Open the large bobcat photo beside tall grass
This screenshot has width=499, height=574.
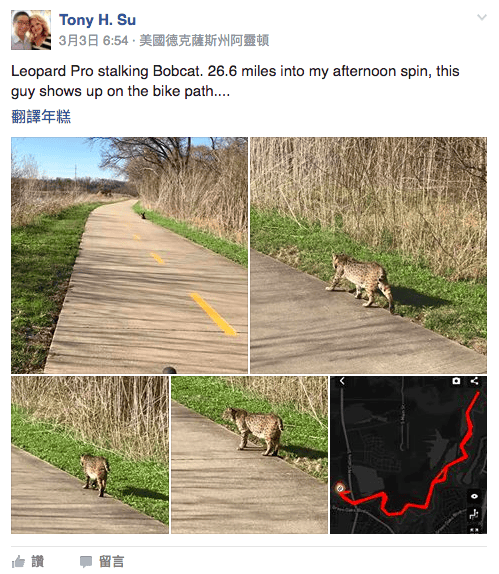point(368,255)
